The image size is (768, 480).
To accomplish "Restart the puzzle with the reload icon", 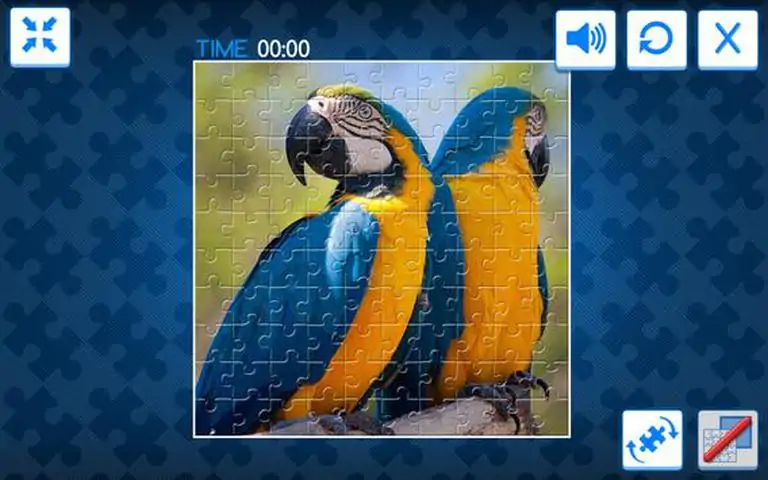I will pos(657,40).
